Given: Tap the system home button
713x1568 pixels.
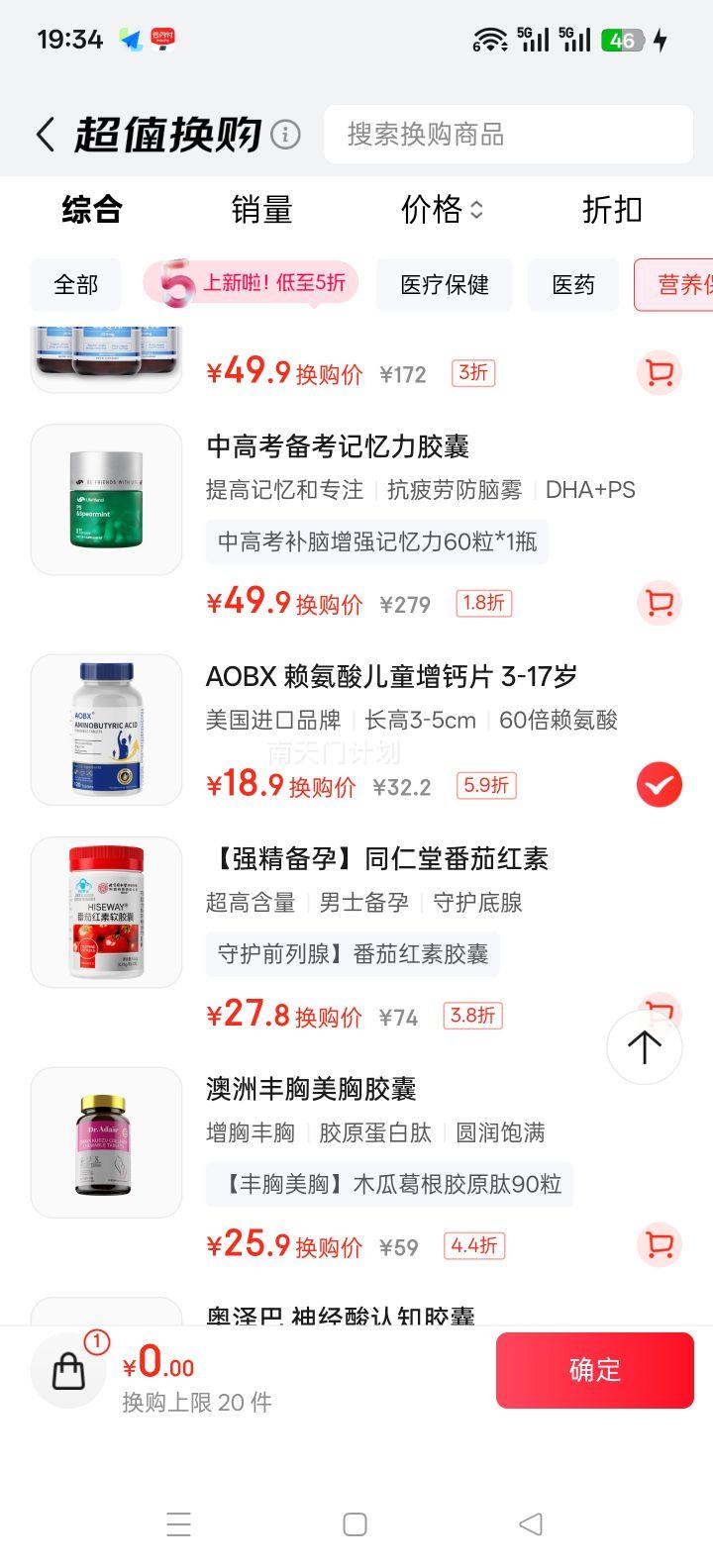Looking at the screenshot, I should pos(356,1524).
